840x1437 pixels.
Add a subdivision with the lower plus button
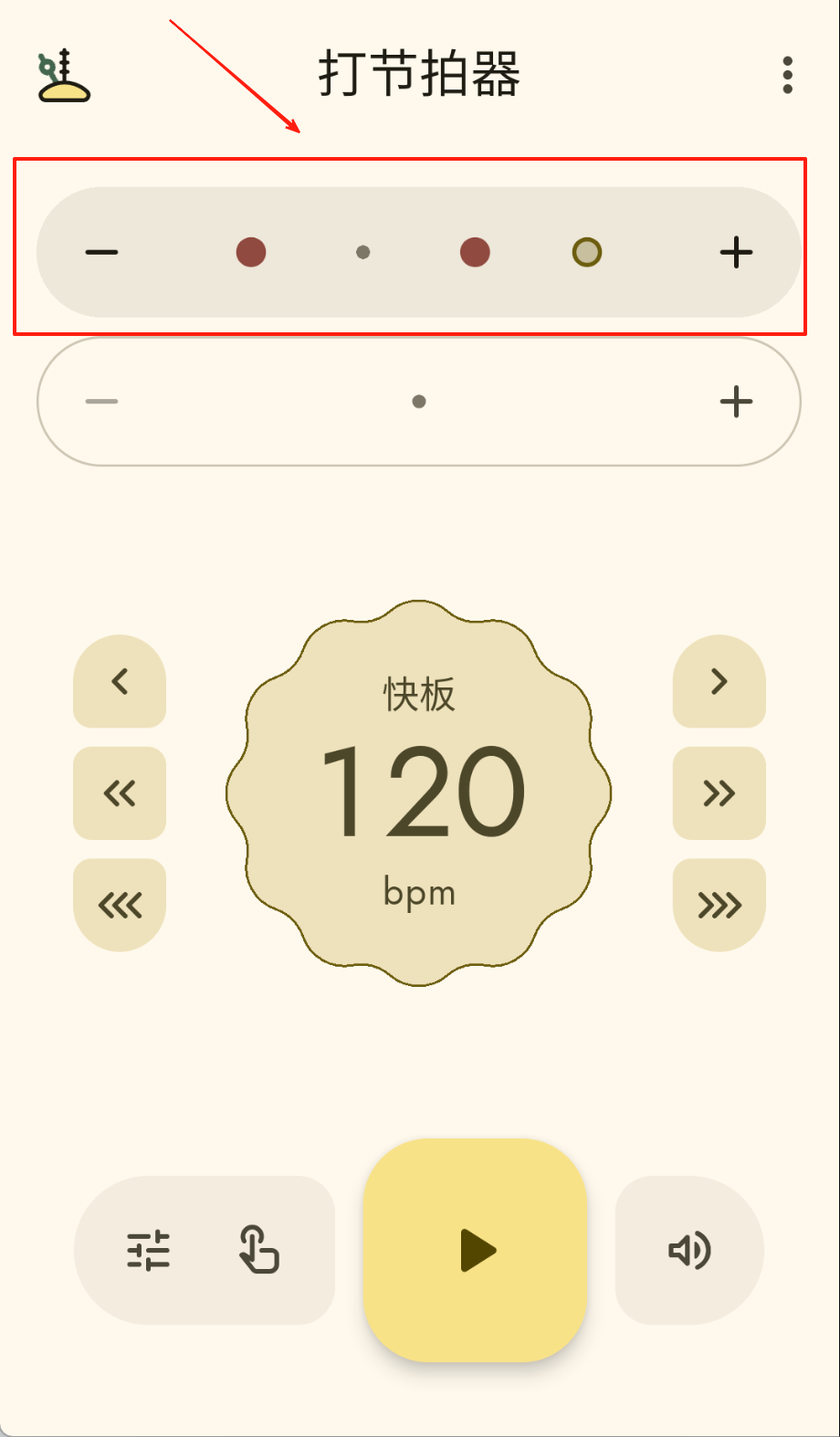click(736, 402)
